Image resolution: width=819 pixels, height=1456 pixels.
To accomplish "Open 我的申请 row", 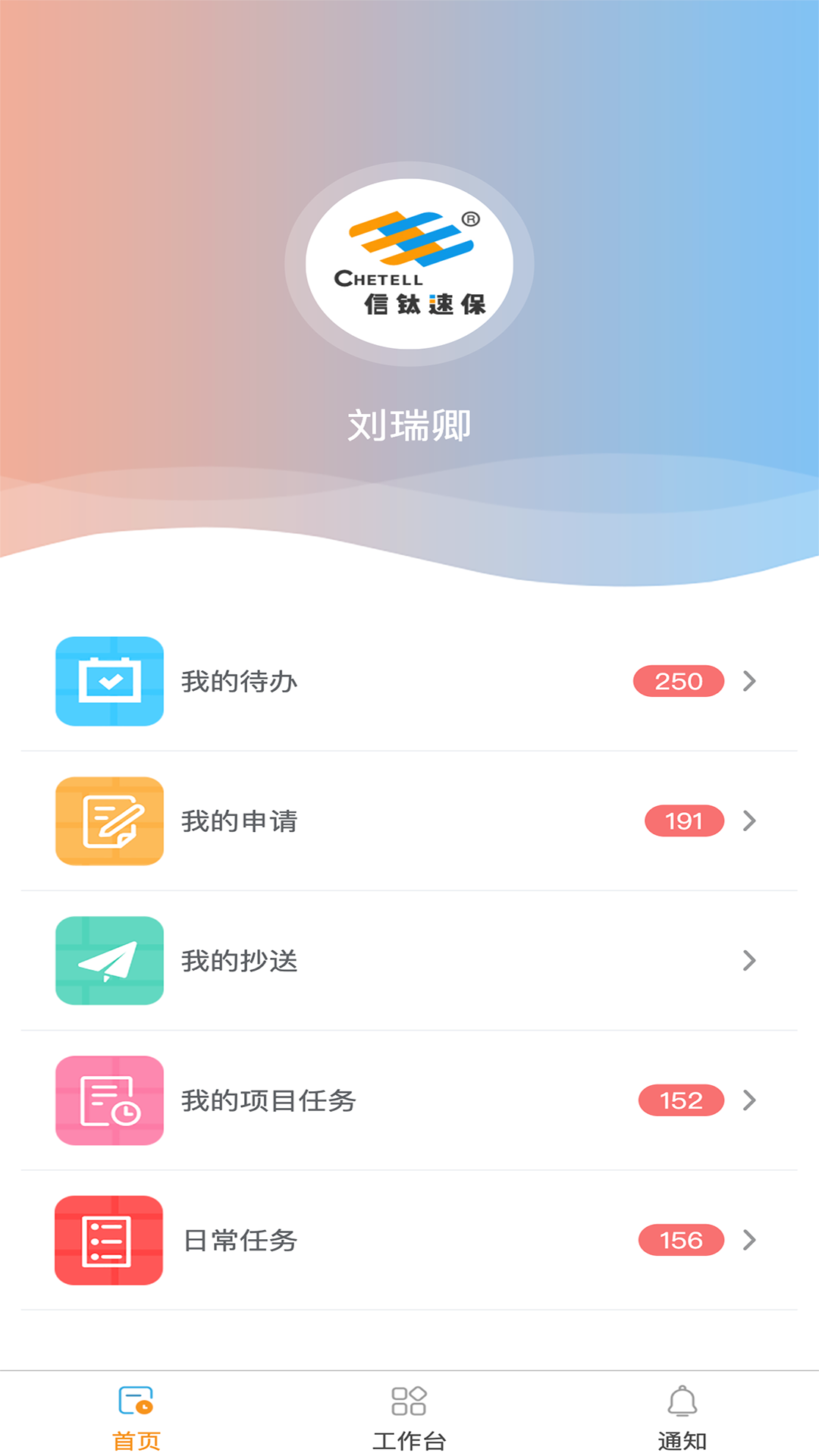I will [x=409, y=821].
